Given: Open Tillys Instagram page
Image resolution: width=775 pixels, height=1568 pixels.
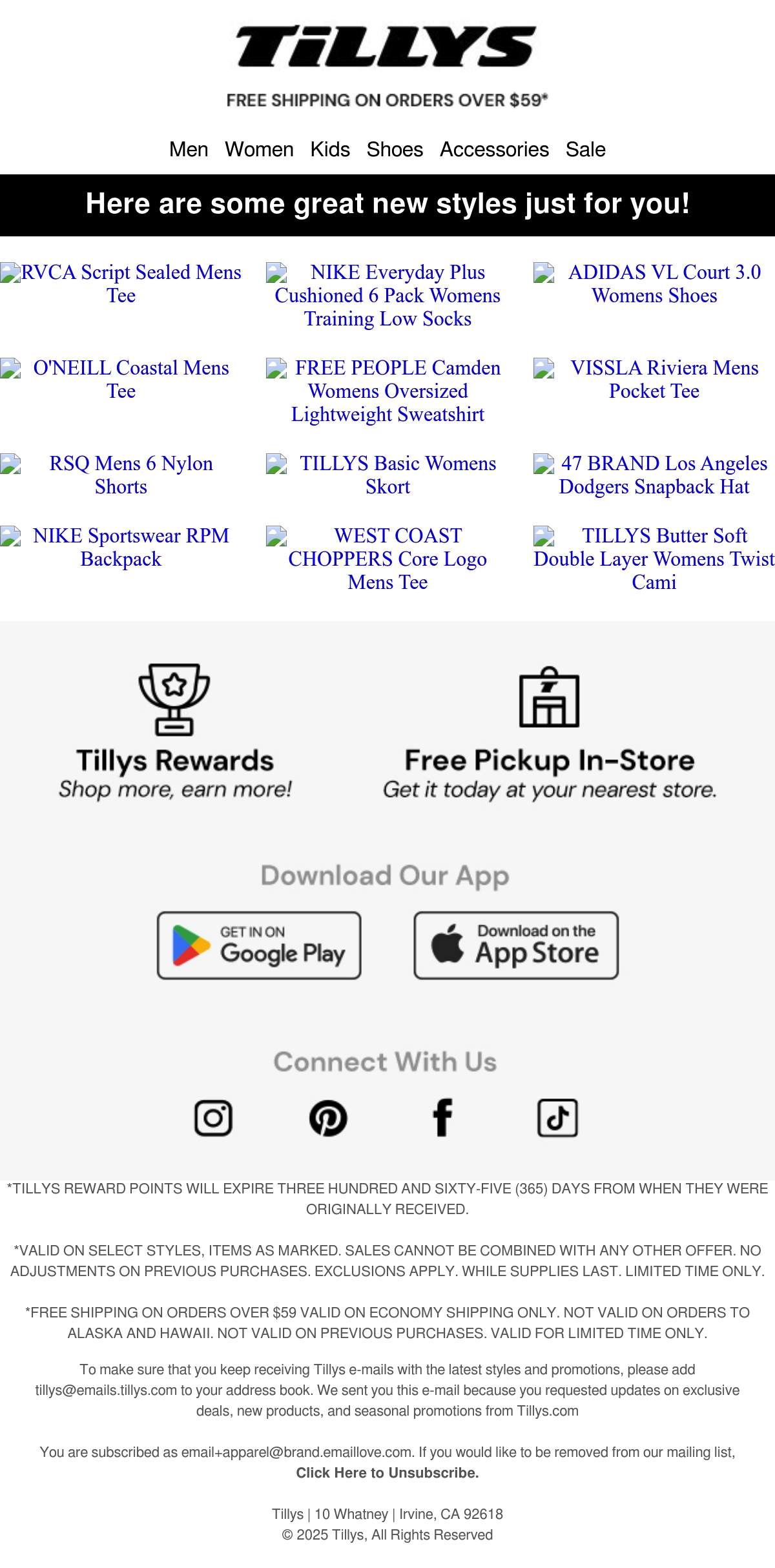Looking at the screenshot, I should click(213, 1118).
